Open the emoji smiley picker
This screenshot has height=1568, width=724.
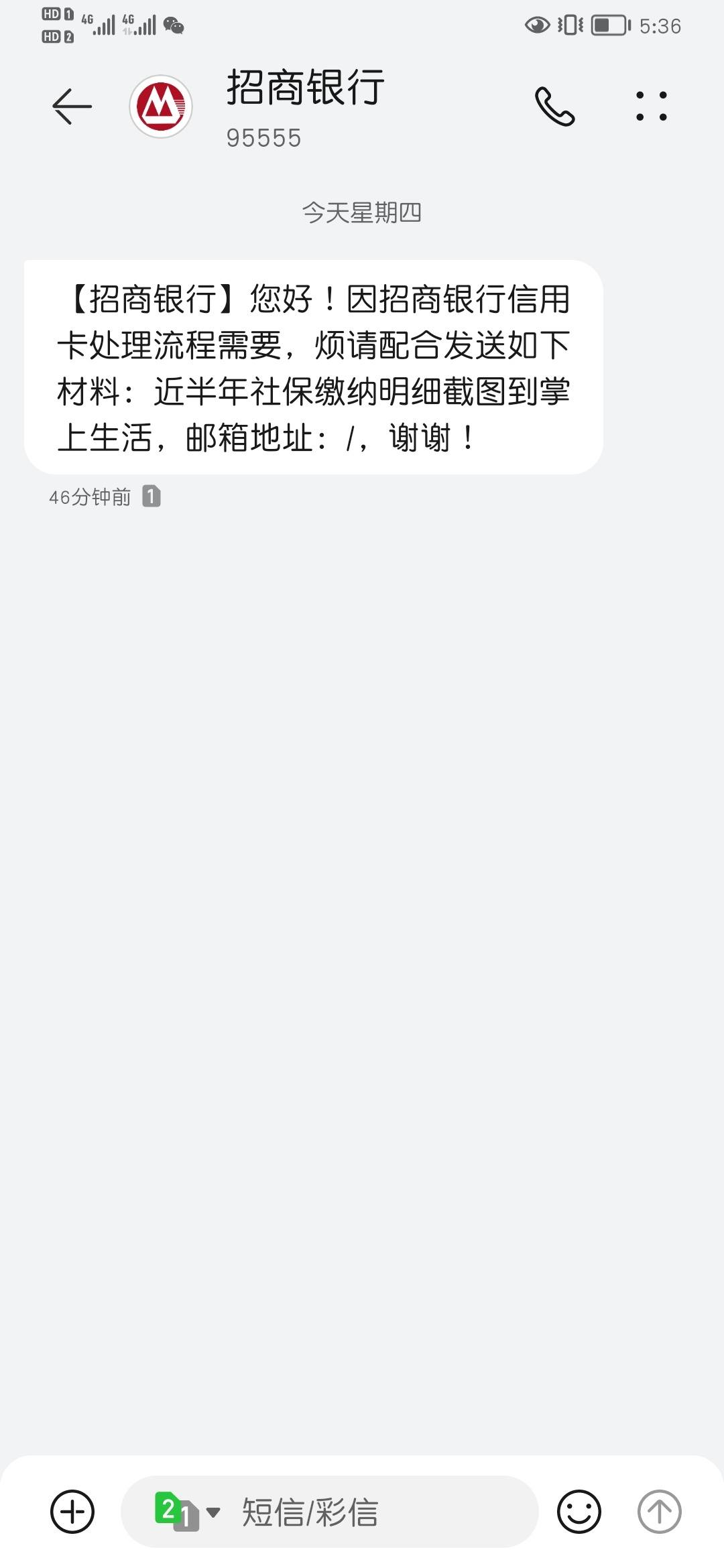coord(579,1512)
